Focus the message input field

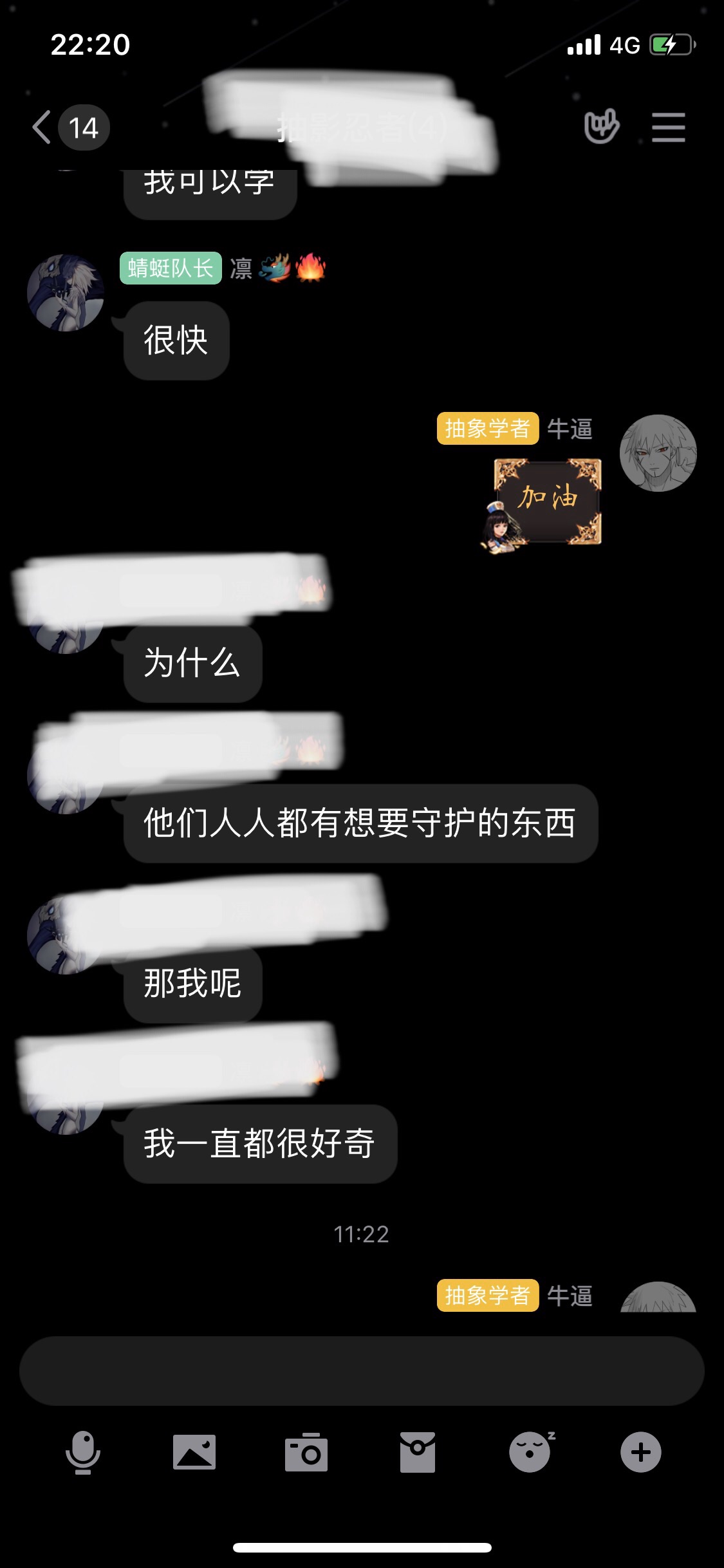click(362, 1370)
